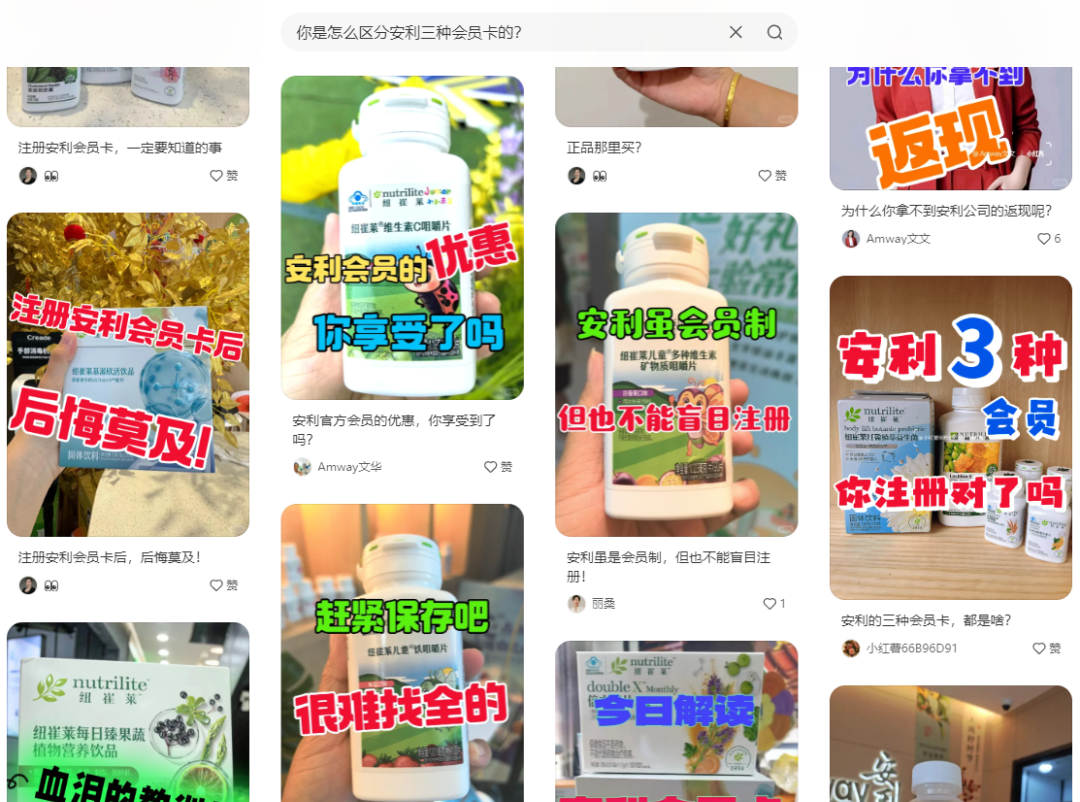Open the double X 今日解读 post
Viewport: 1080px width, 802px height.
(676, 720)
